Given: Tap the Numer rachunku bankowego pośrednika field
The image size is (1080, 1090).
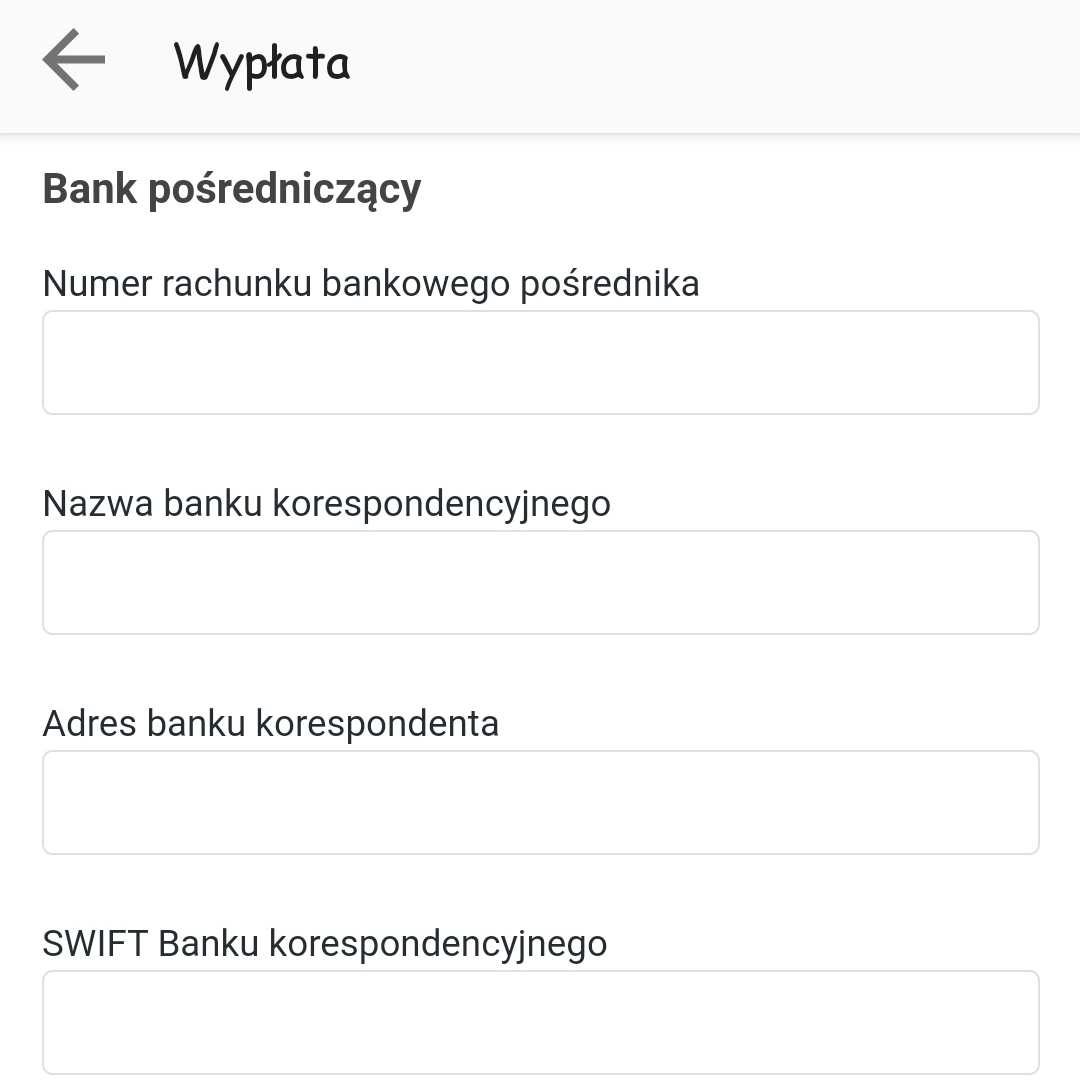Looking at the screenshot, I should [540, 363].
